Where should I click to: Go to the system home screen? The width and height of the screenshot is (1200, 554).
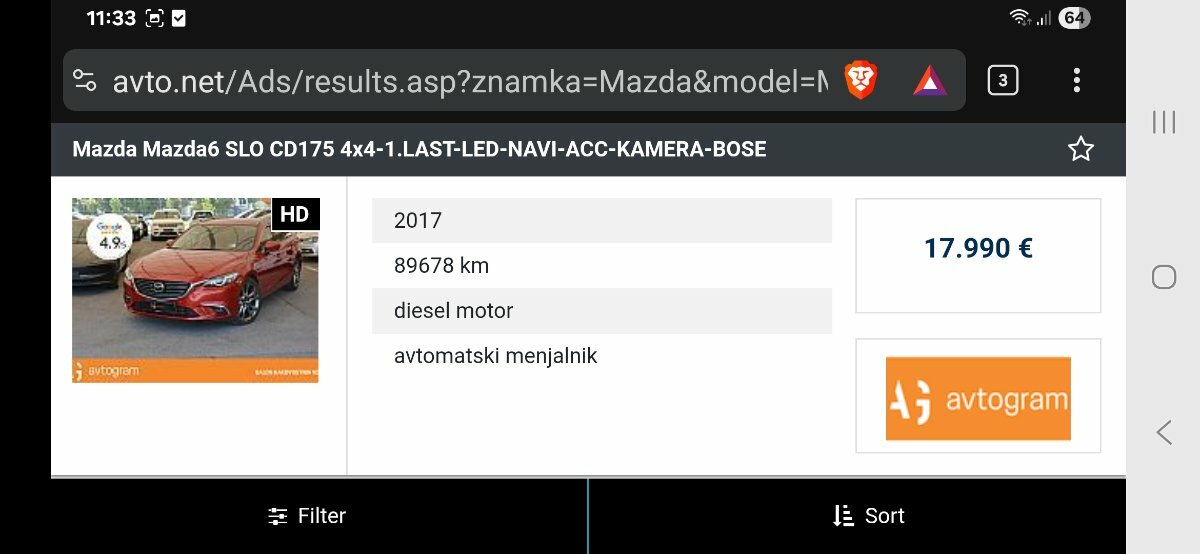1163,277
